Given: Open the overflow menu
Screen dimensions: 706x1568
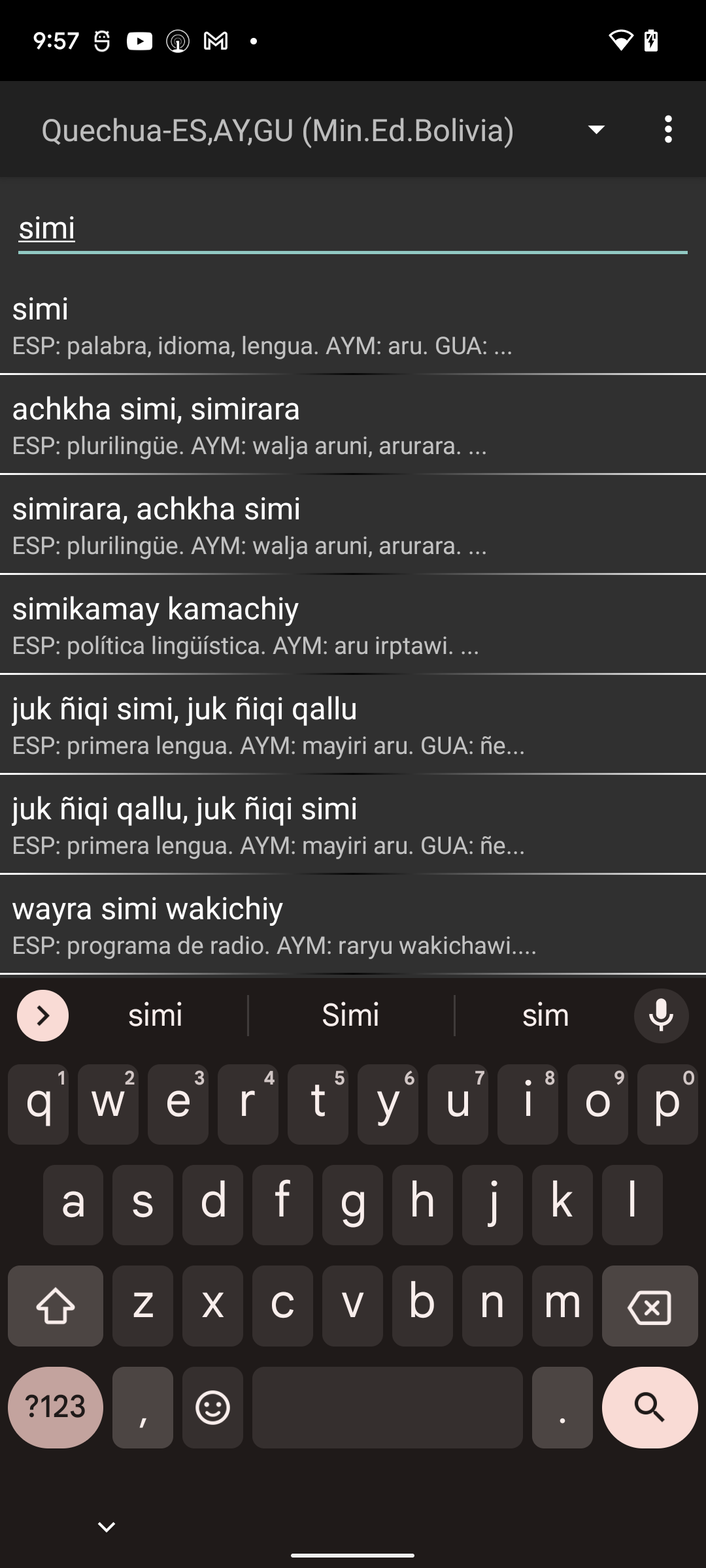Looking at the screenshot, I should [667, 129].
